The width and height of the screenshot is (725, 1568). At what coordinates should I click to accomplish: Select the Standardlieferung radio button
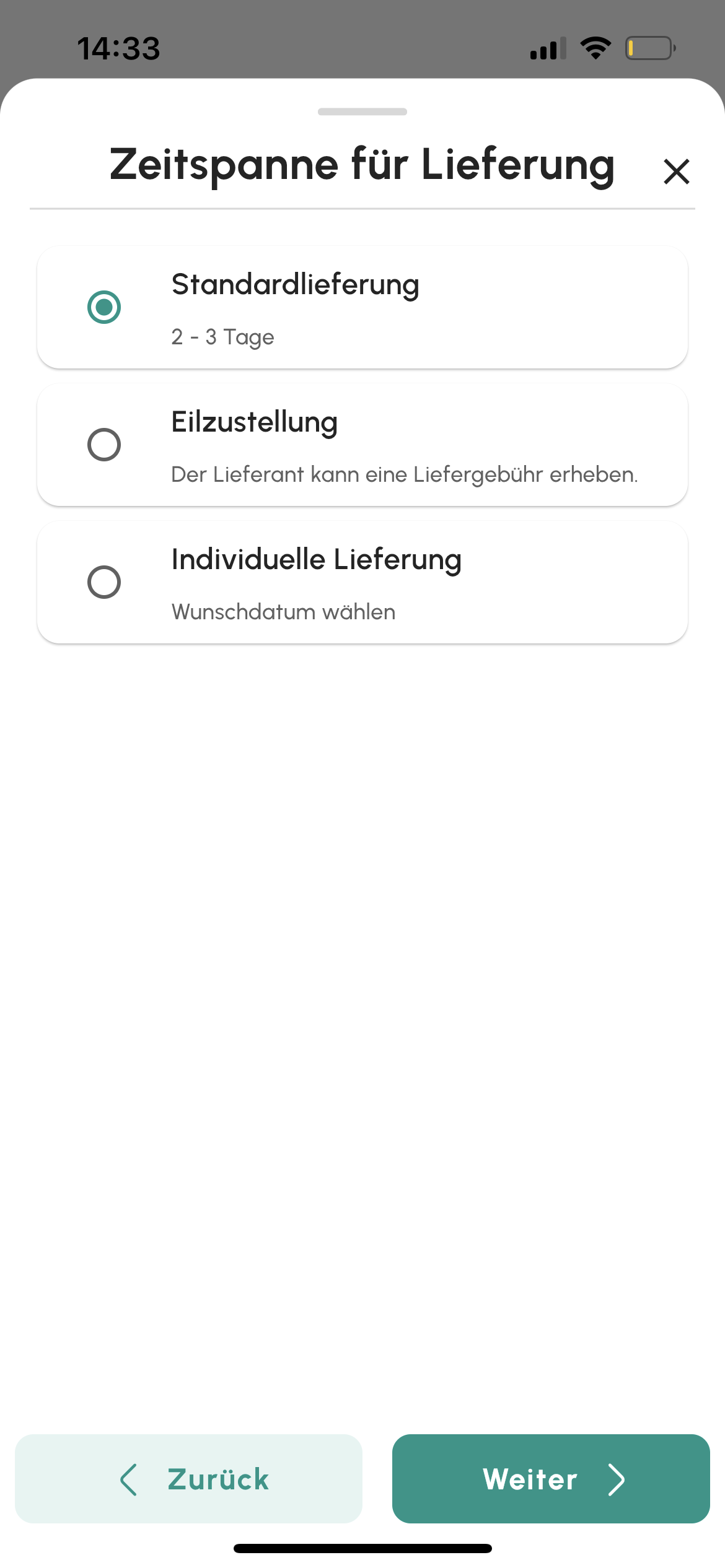coord(104,306)
